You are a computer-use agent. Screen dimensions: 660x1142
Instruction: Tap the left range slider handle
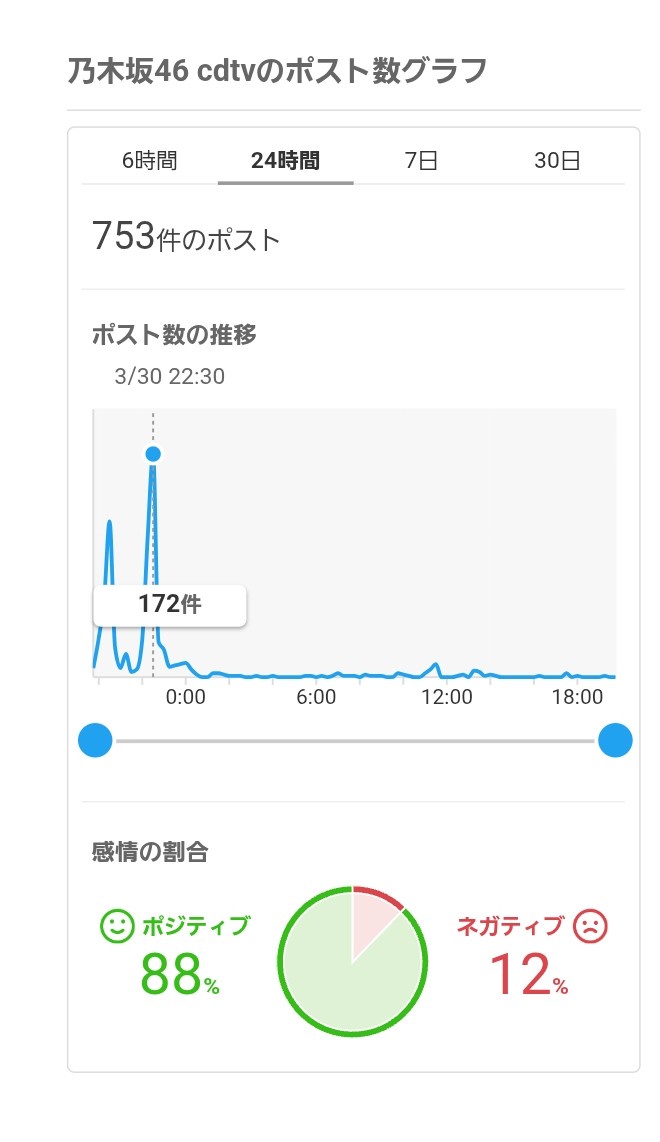(95, 741)
